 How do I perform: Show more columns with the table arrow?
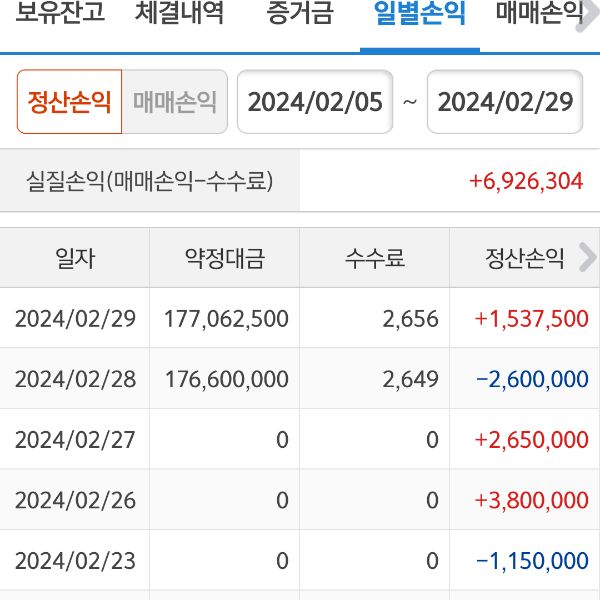tap(587, 257)
